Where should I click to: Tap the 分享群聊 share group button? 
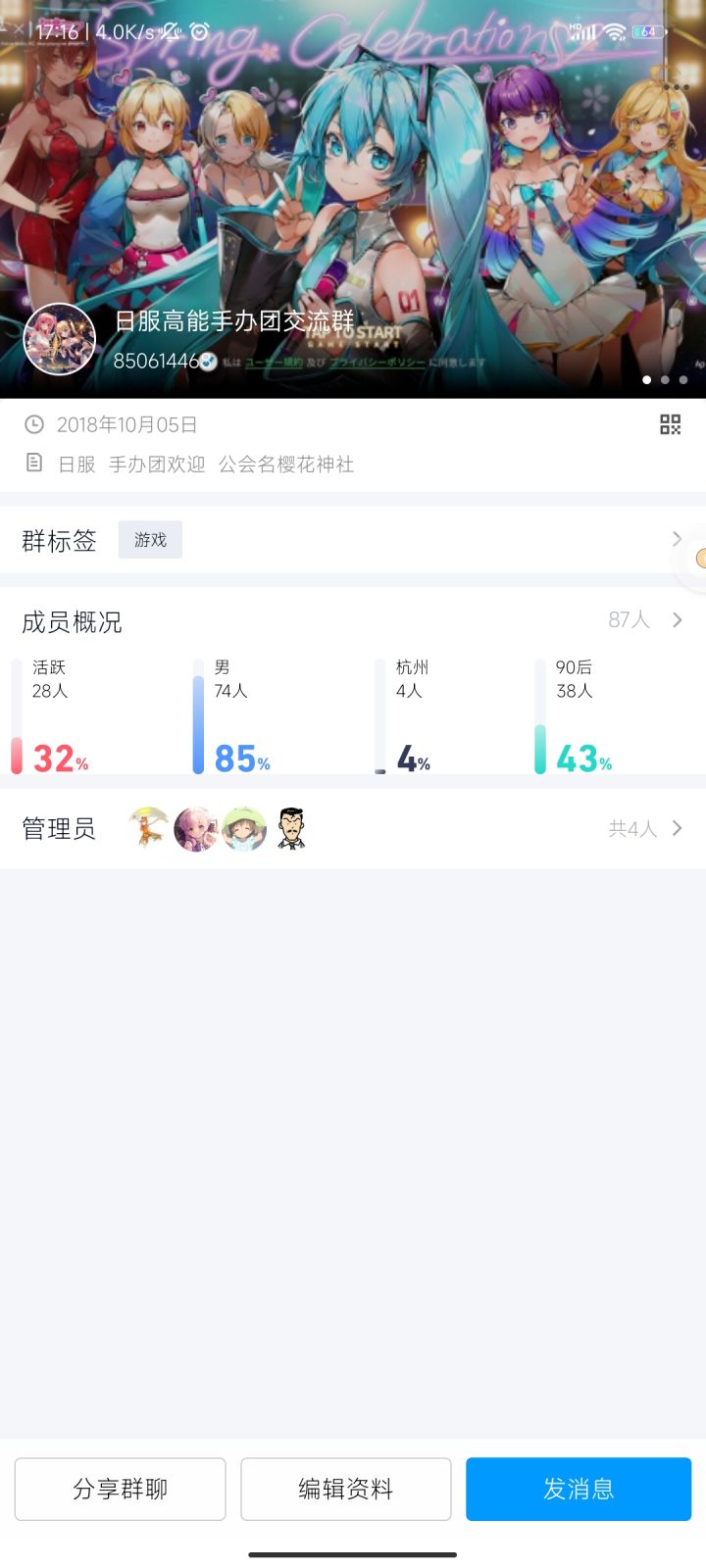(120, 1489)
